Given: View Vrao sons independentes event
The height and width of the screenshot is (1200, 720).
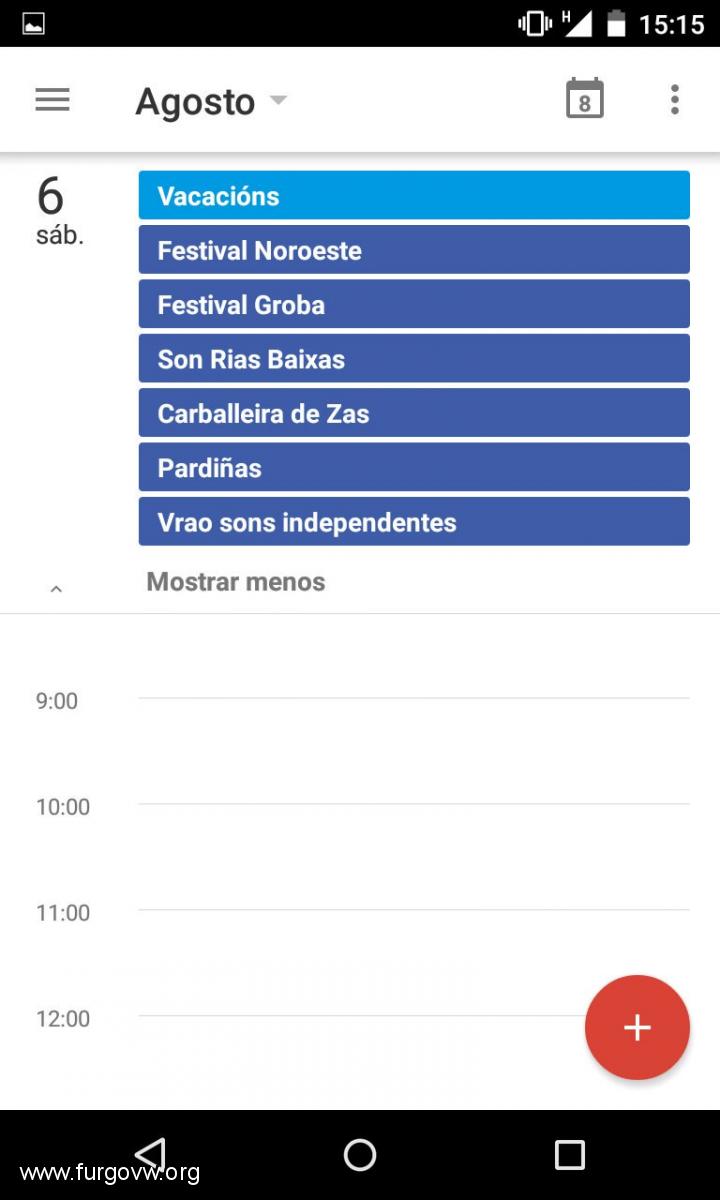Looking at the screenshot, I should (414, 522).
